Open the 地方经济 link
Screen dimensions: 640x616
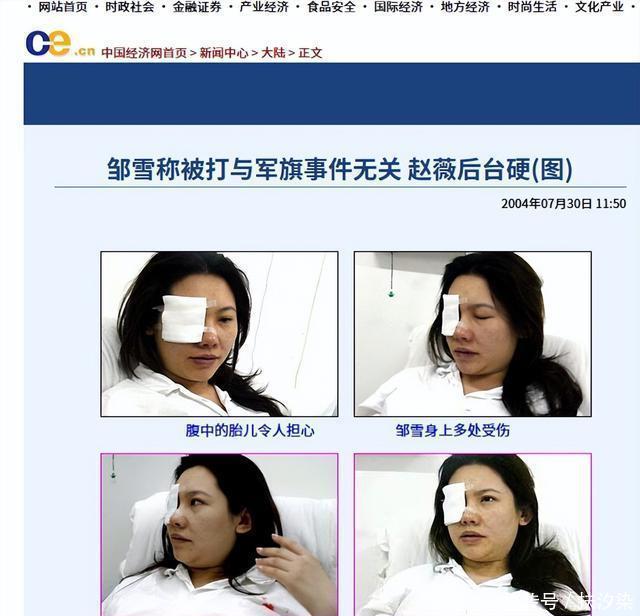click(465, 7)
